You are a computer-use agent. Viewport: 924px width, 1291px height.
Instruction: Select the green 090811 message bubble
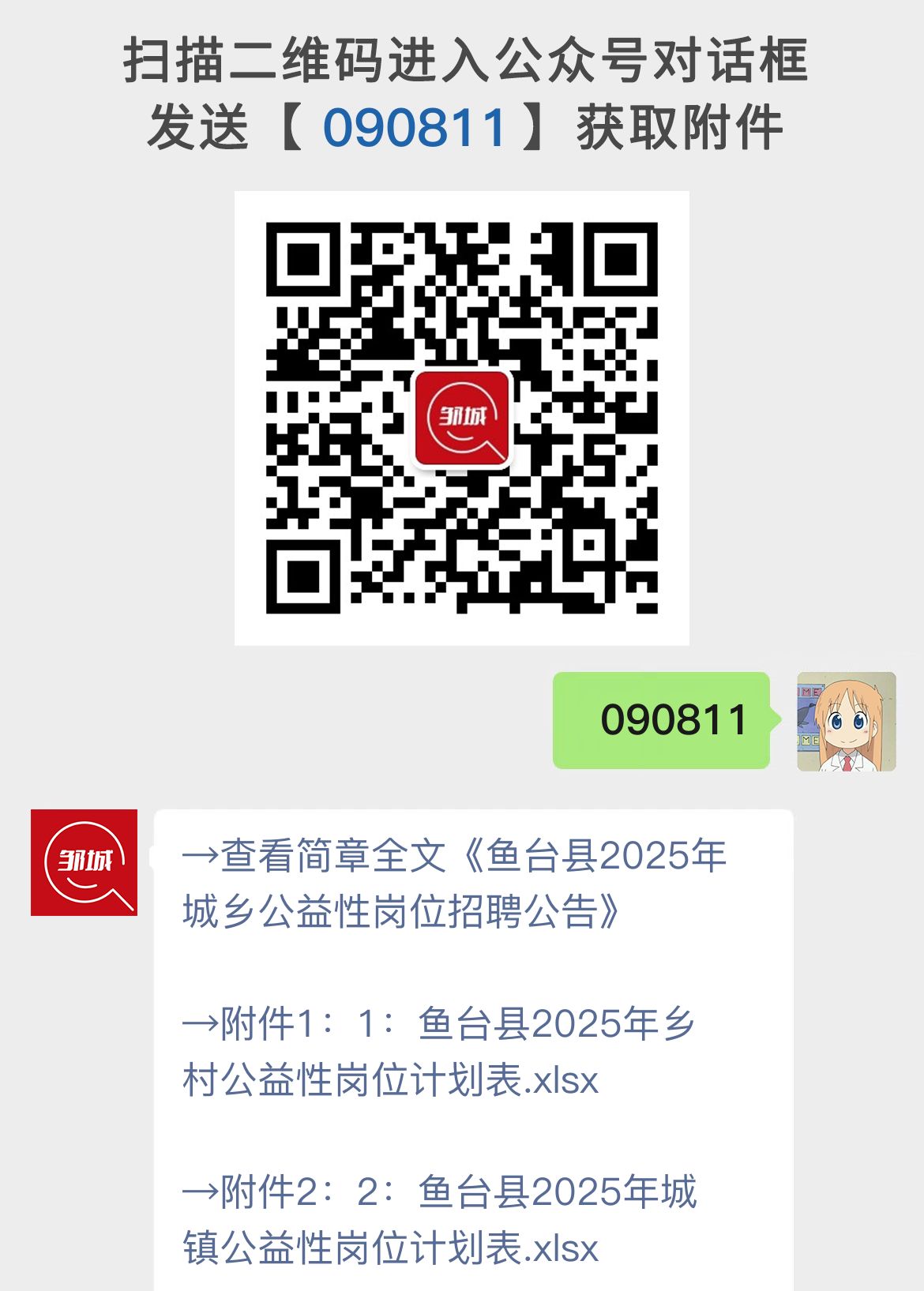(662, 719)
